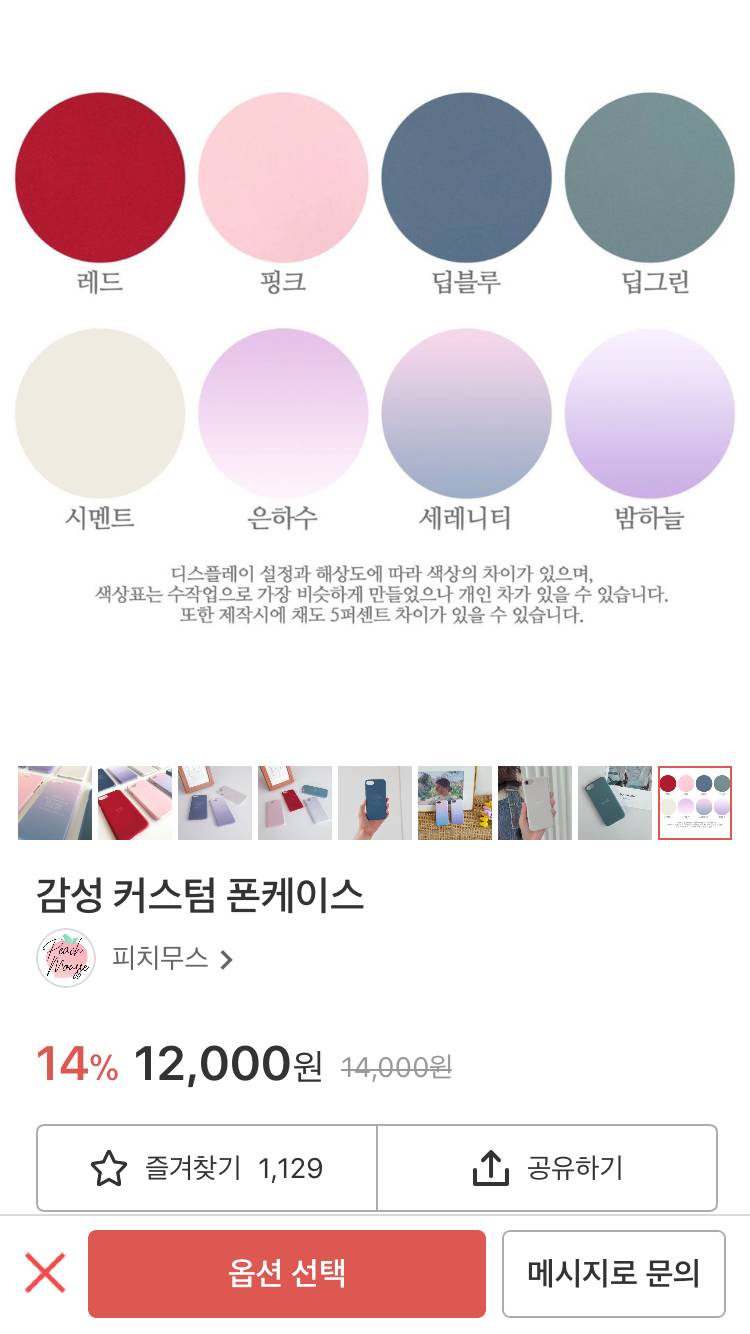Click the 메시지로 문의 inquiry button

(612, 1273)
